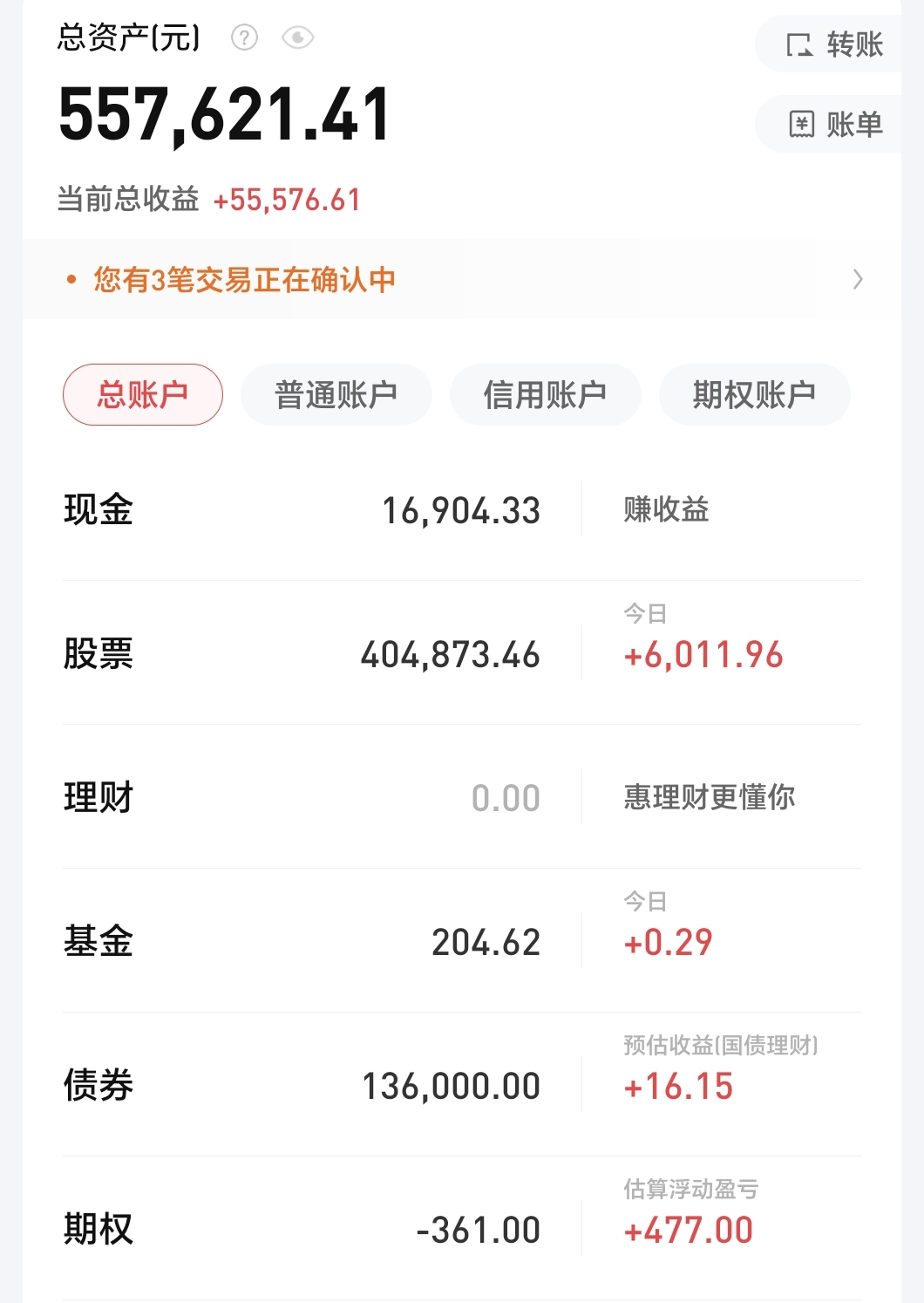The height and width of the screenshot is (1303, 924).
Task: Switch to the 期权账户 tab
Action: coord(754,395)
